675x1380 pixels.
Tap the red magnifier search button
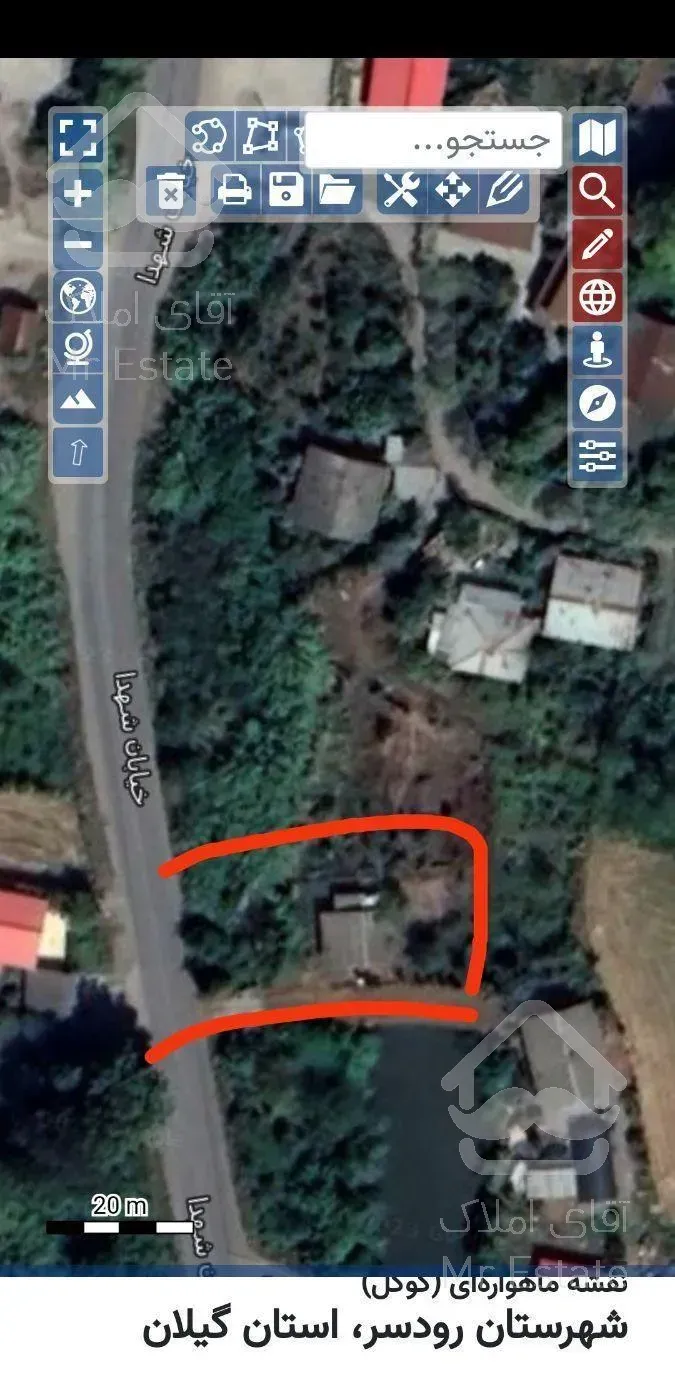pos(597,190)
